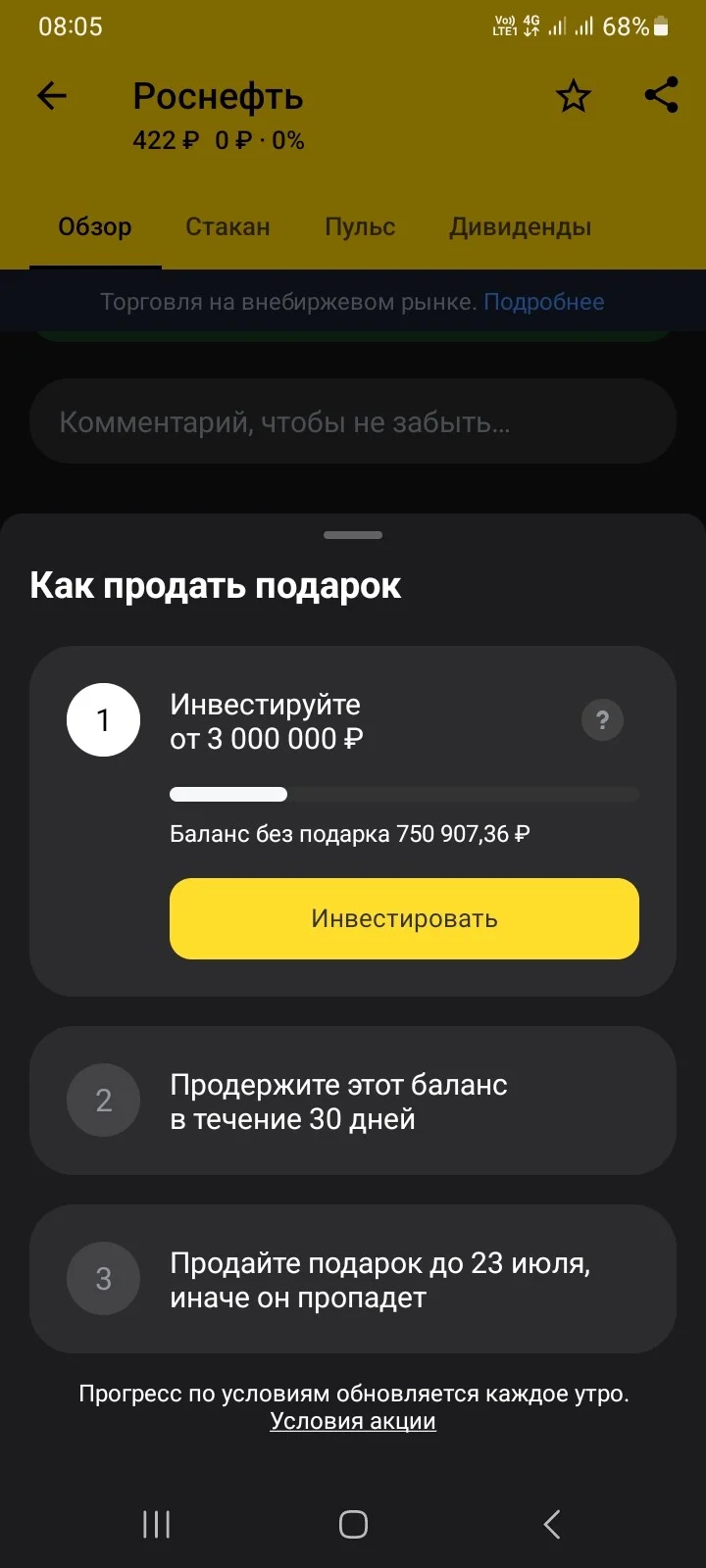The width and height of the screenshot is (706, 1568).
Task: Add Роснефть to favorites with the star
Action: point(574,96)
